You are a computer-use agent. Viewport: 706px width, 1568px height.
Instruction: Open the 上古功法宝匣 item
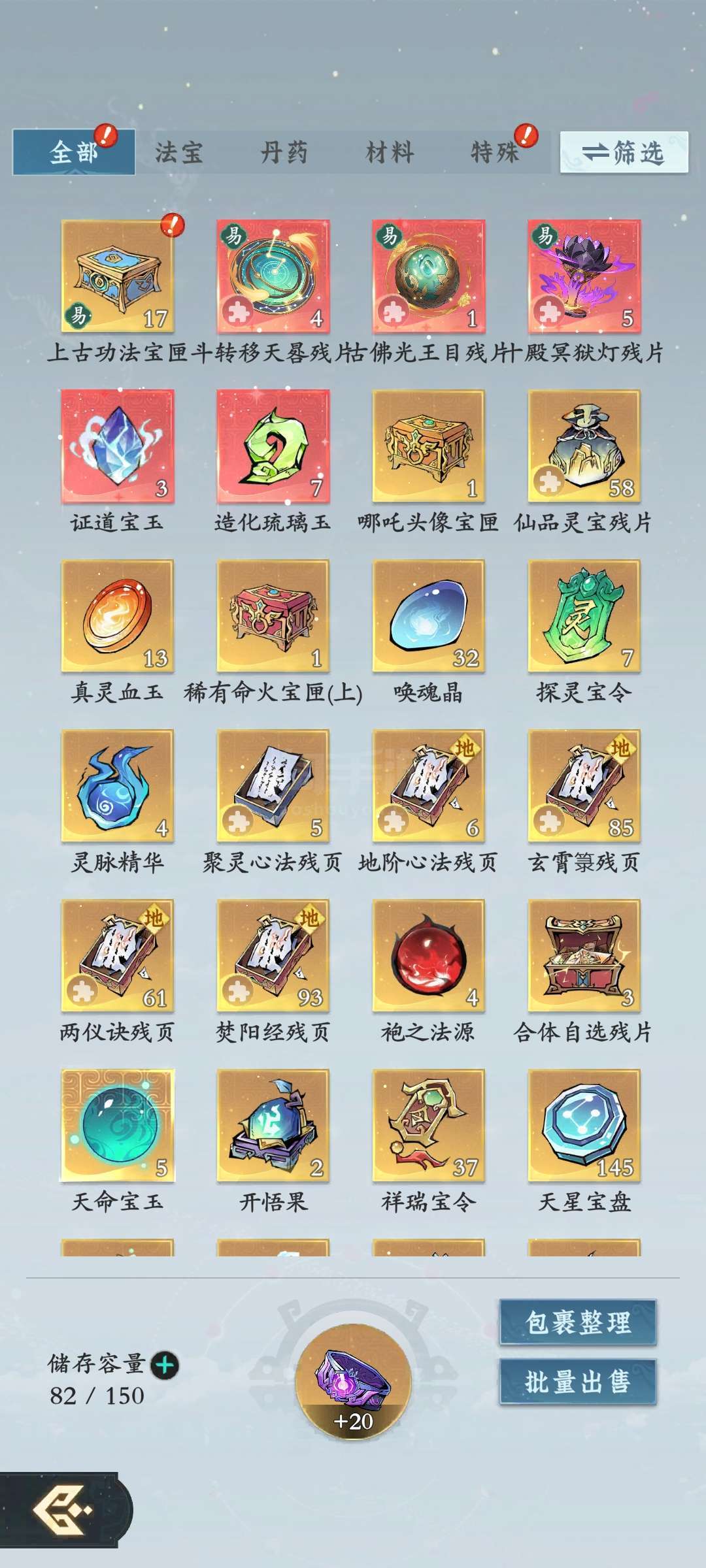tap(118, 276)
